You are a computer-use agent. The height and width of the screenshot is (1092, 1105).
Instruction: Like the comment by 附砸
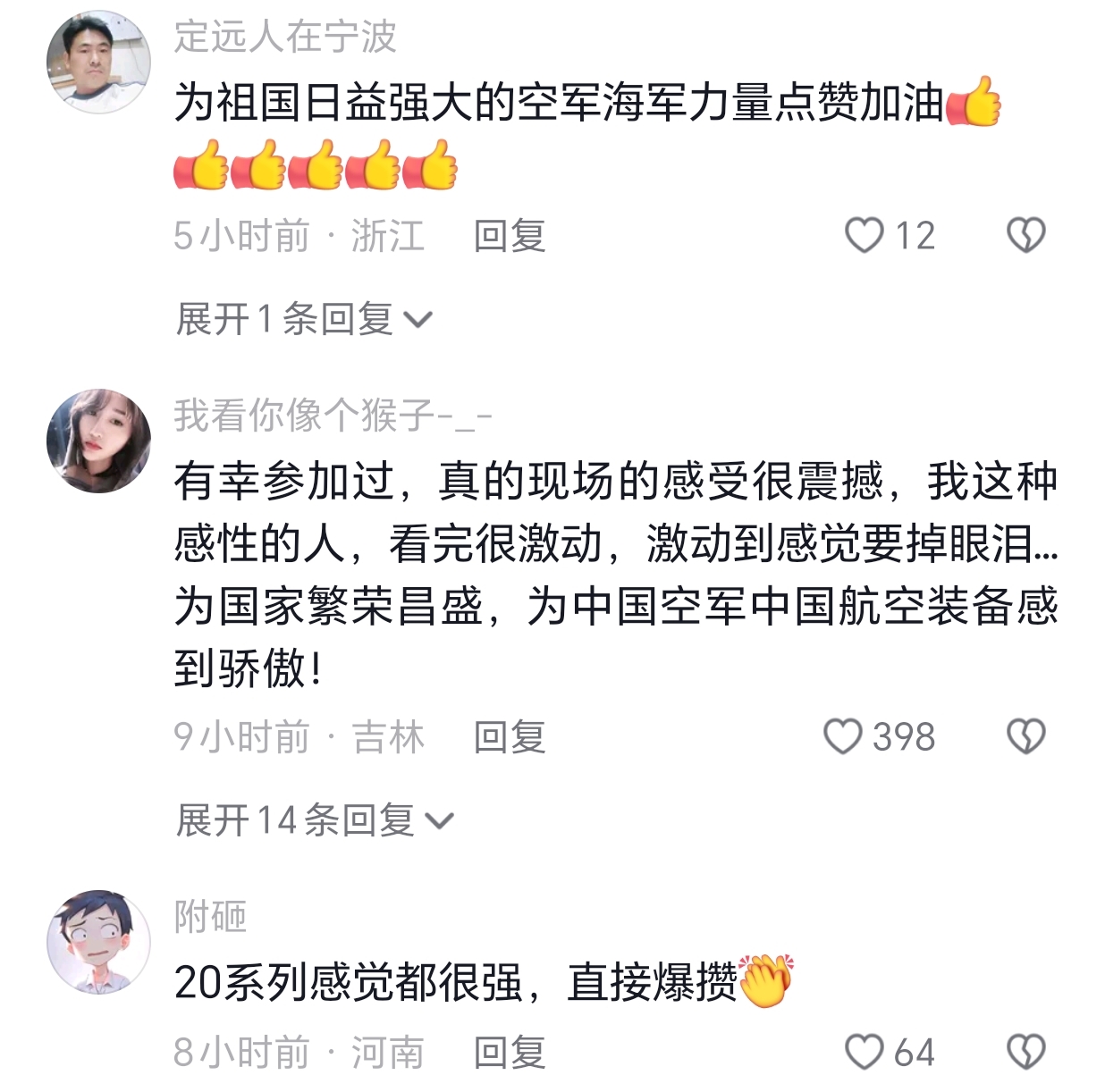point(865,1052)
